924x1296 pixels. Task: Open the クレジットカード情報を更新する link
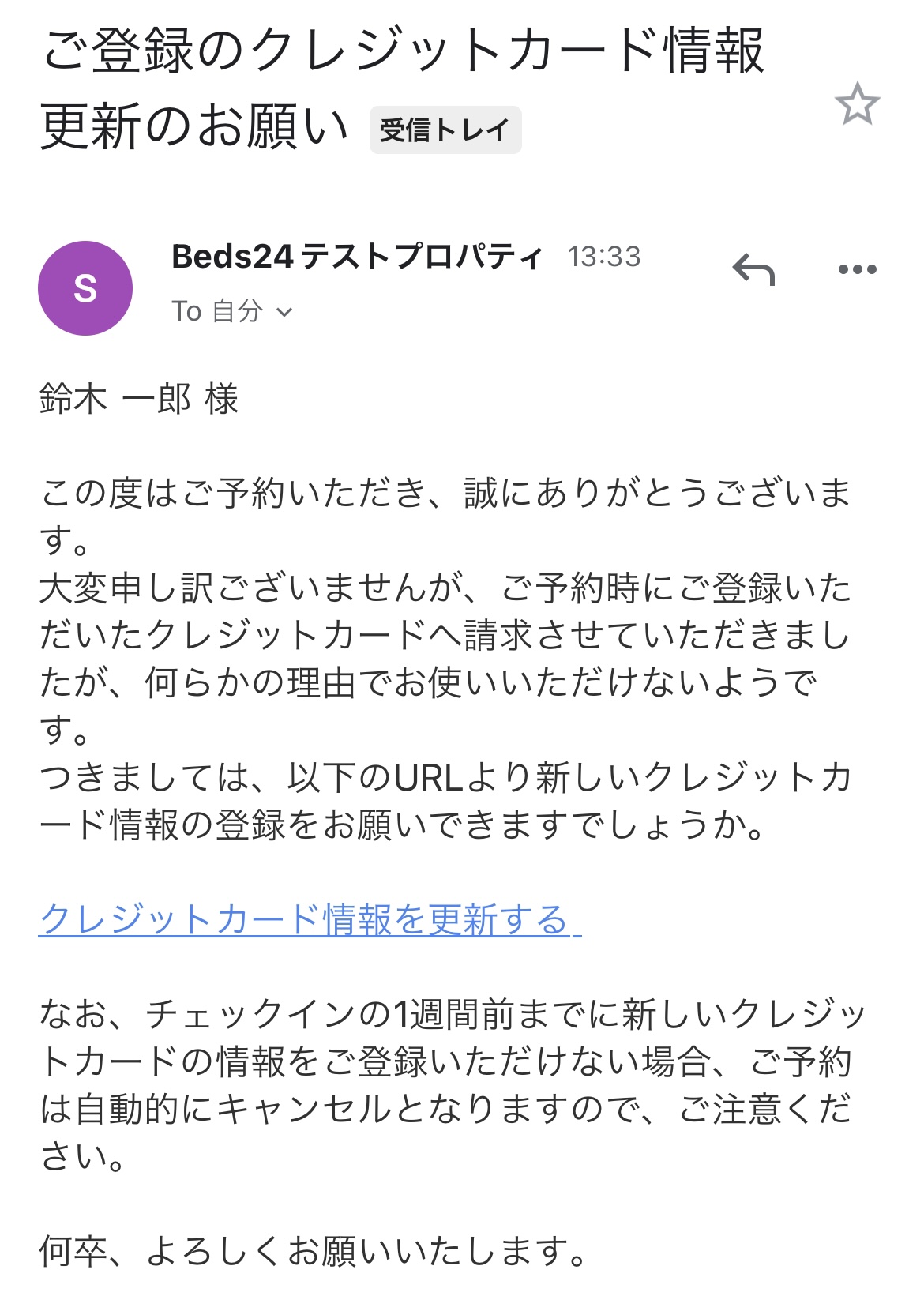[x=310, y=920]
